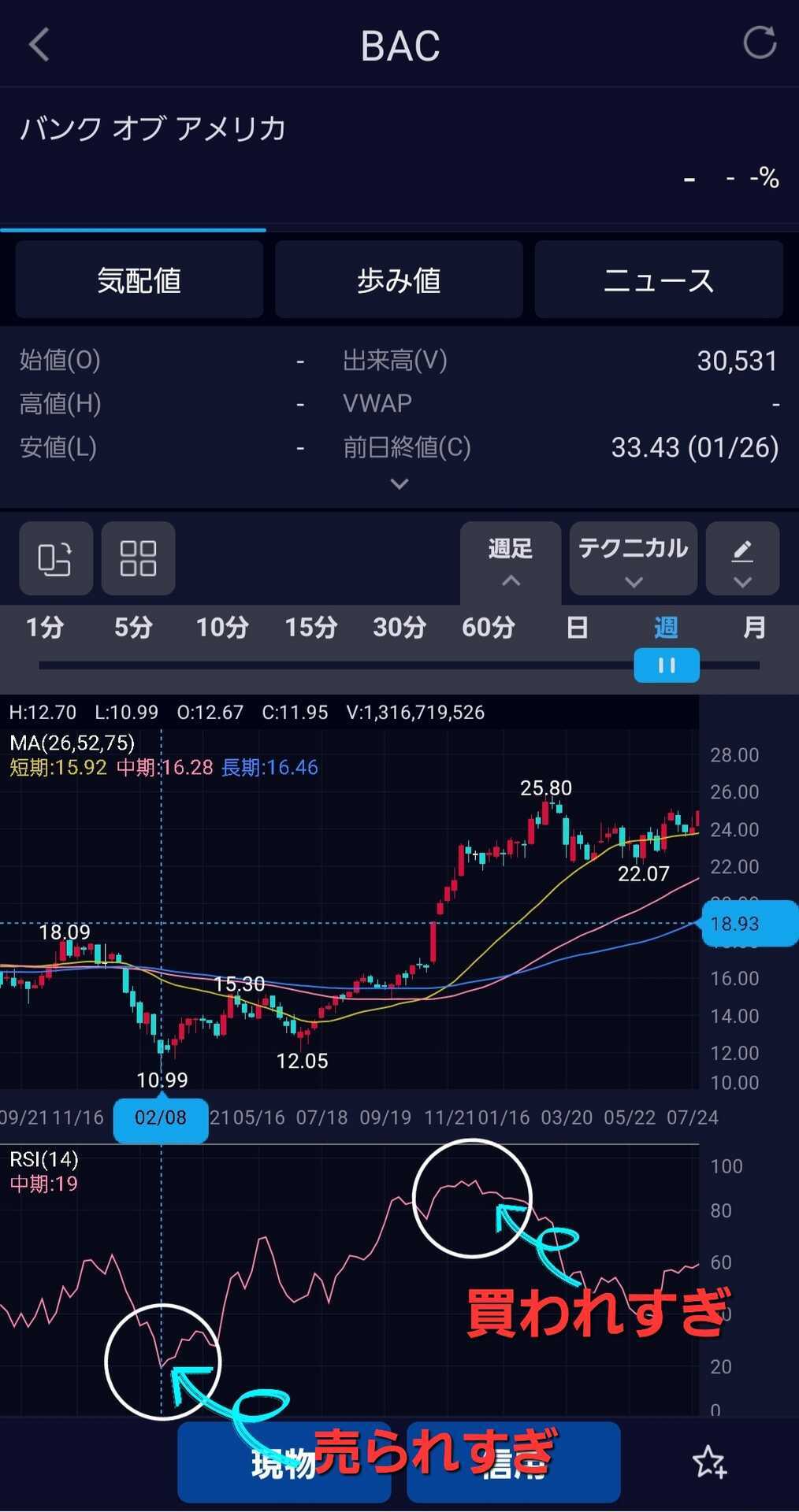Switch to the 月 monthly chart

tap(754, 628)
